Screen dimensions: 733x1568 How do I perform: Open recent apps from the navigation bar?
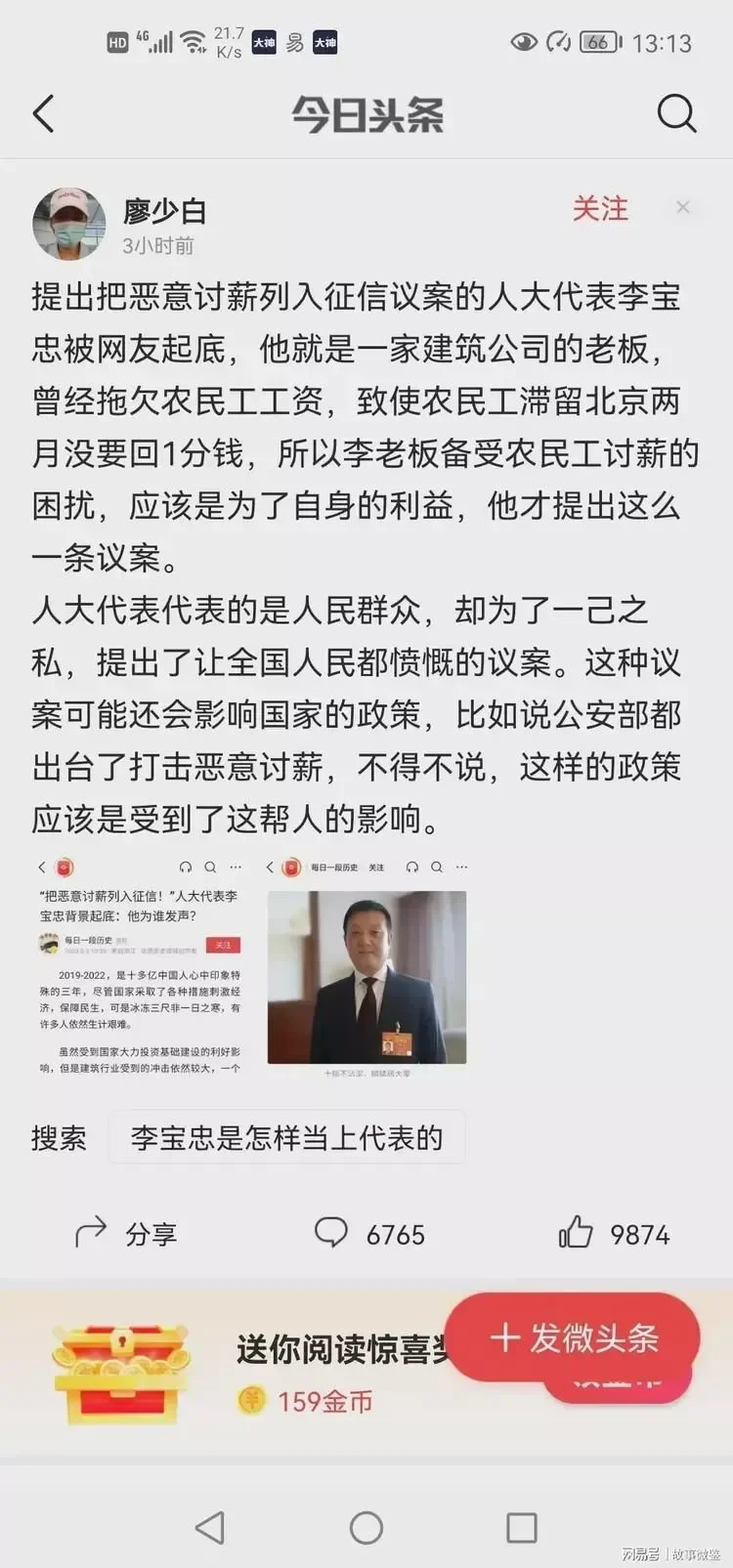point(521,1528)
